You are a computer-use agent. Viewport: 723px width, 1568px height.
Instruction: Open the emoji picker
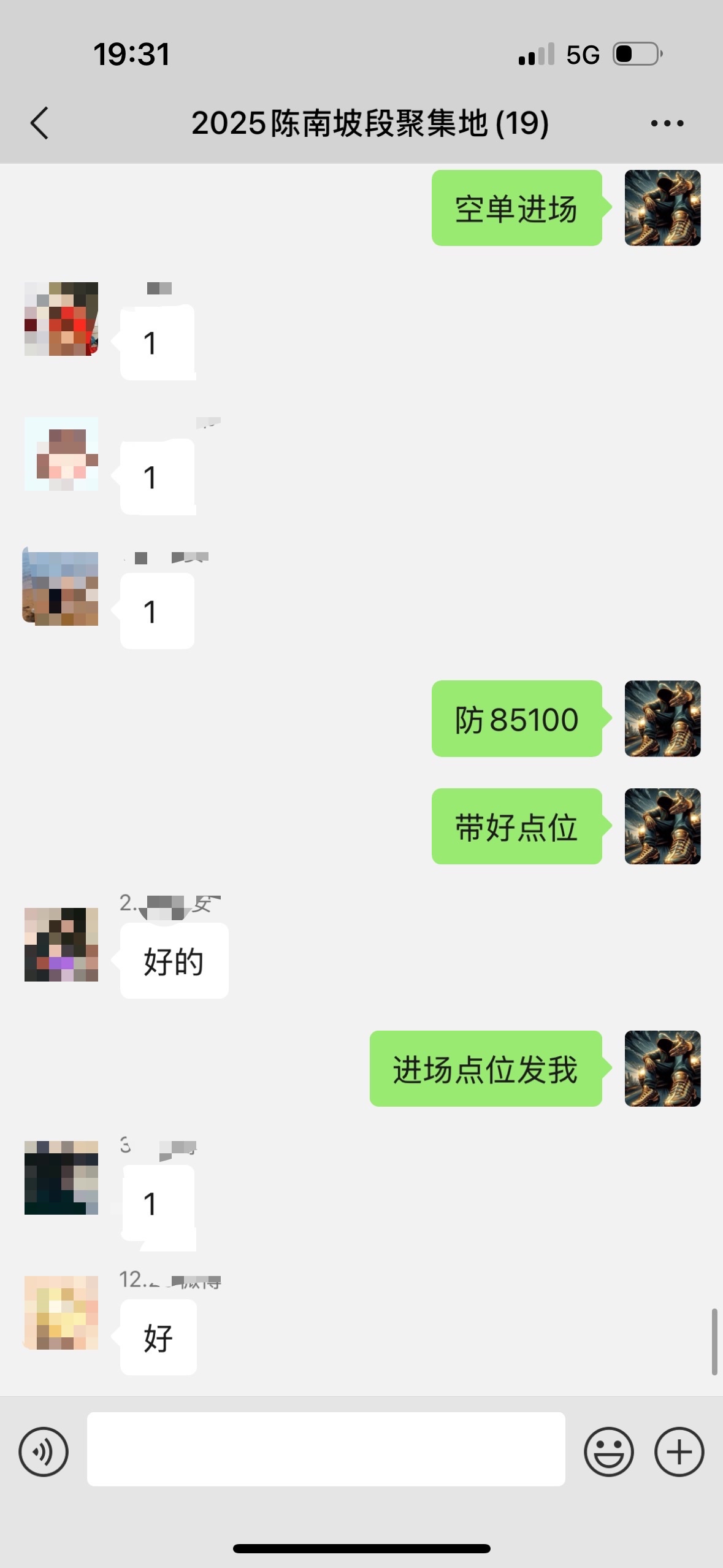[608, 1451]
